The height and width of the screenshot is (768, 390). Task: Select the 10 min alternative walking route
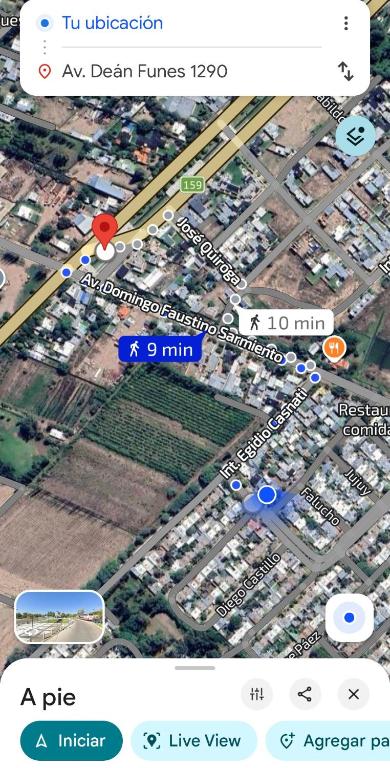[287, 323]
